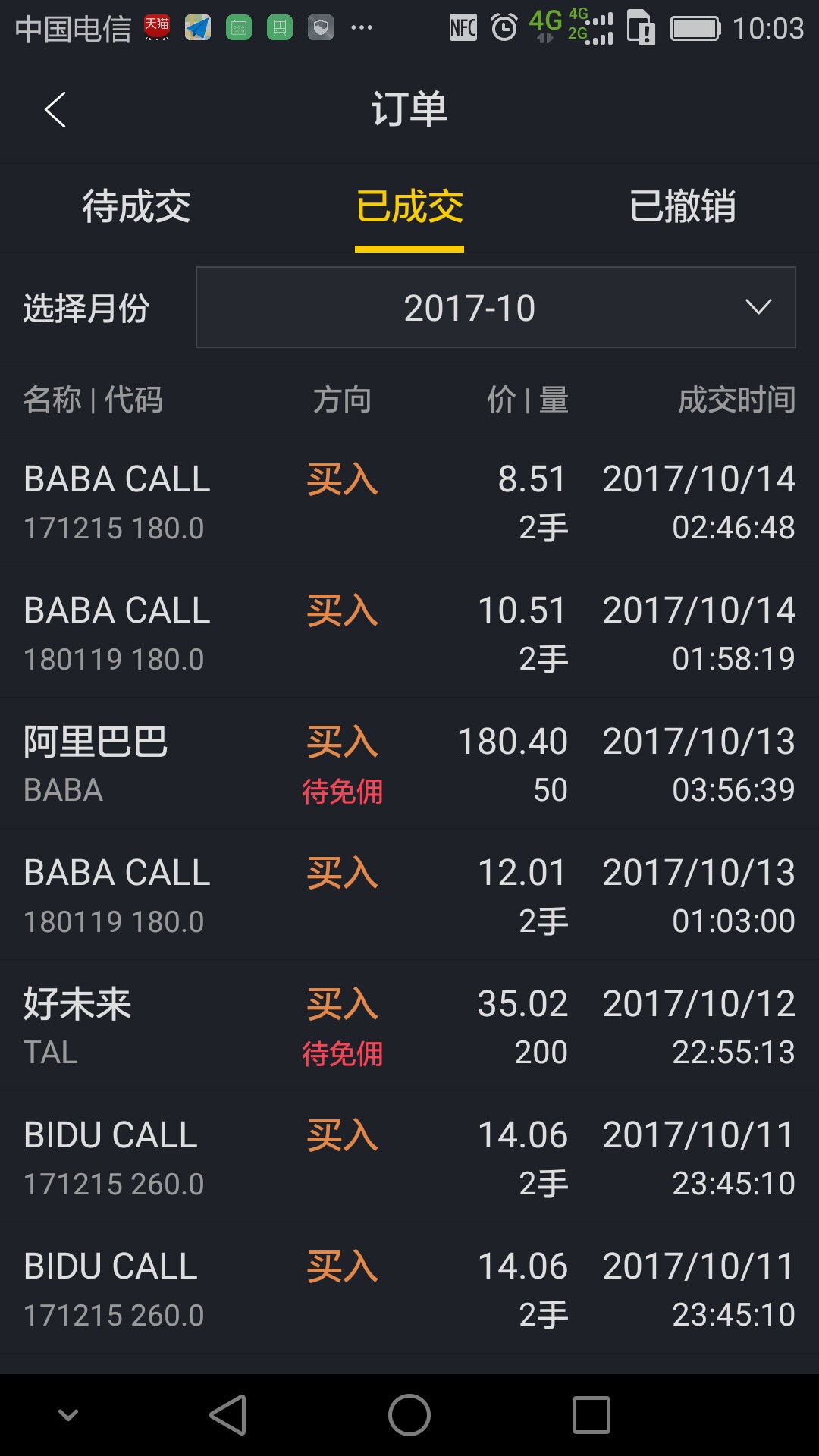
Task: Open the 2017-10 month dropdown
Action: click(x=496, y=307)
